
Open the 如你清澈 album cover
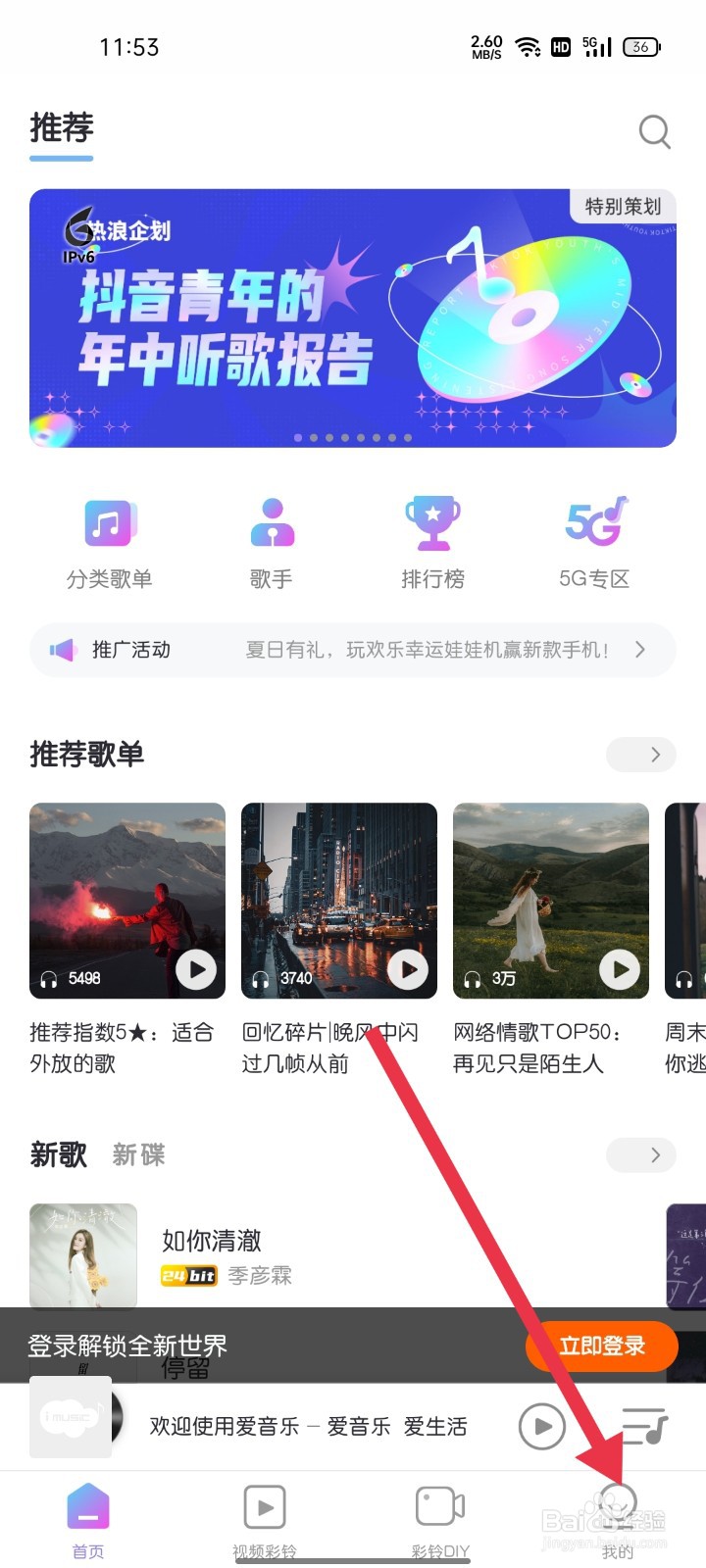[x=82, y=1256]
